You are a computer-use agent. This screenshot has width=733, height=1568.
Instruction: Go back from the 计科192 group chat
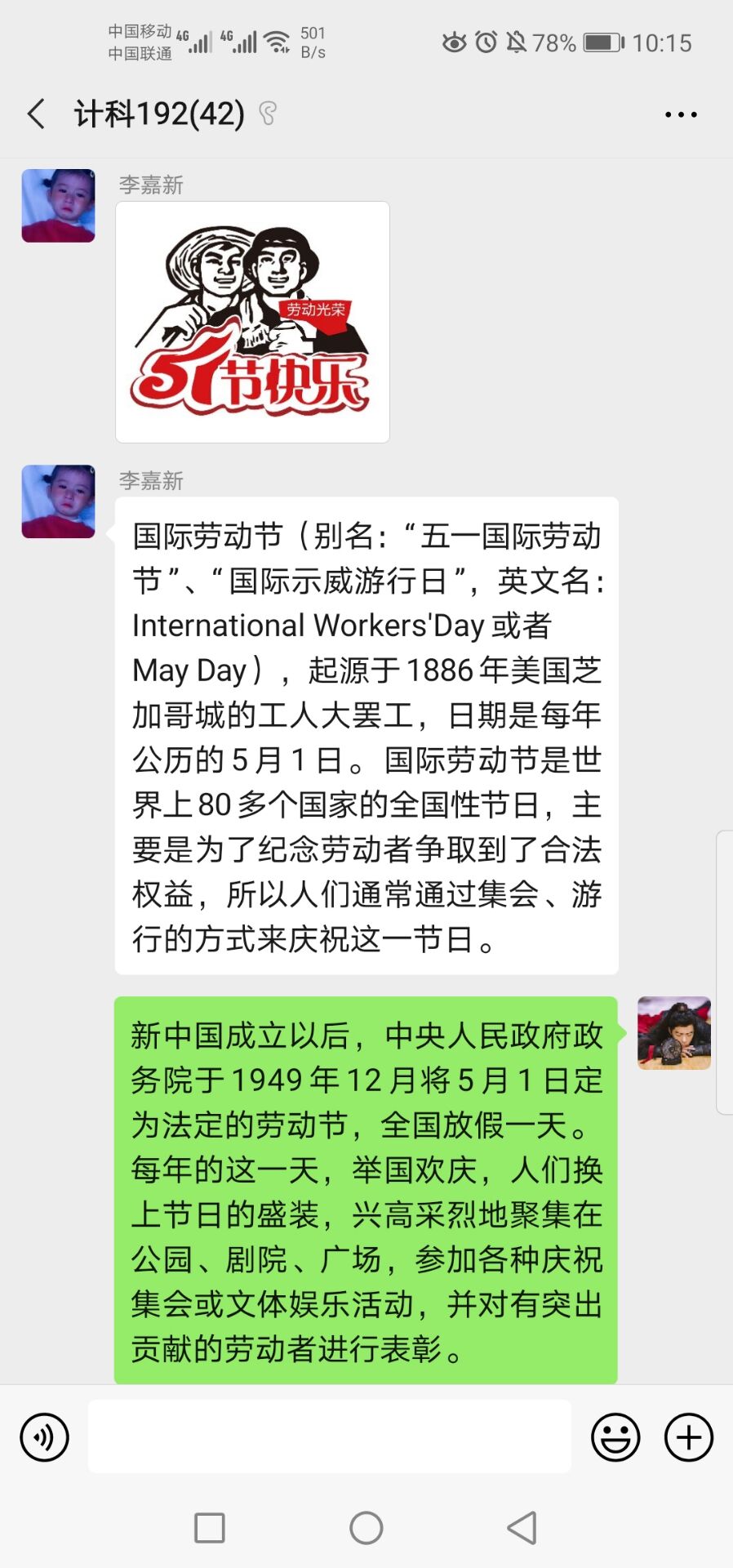[x=37, y=114]
